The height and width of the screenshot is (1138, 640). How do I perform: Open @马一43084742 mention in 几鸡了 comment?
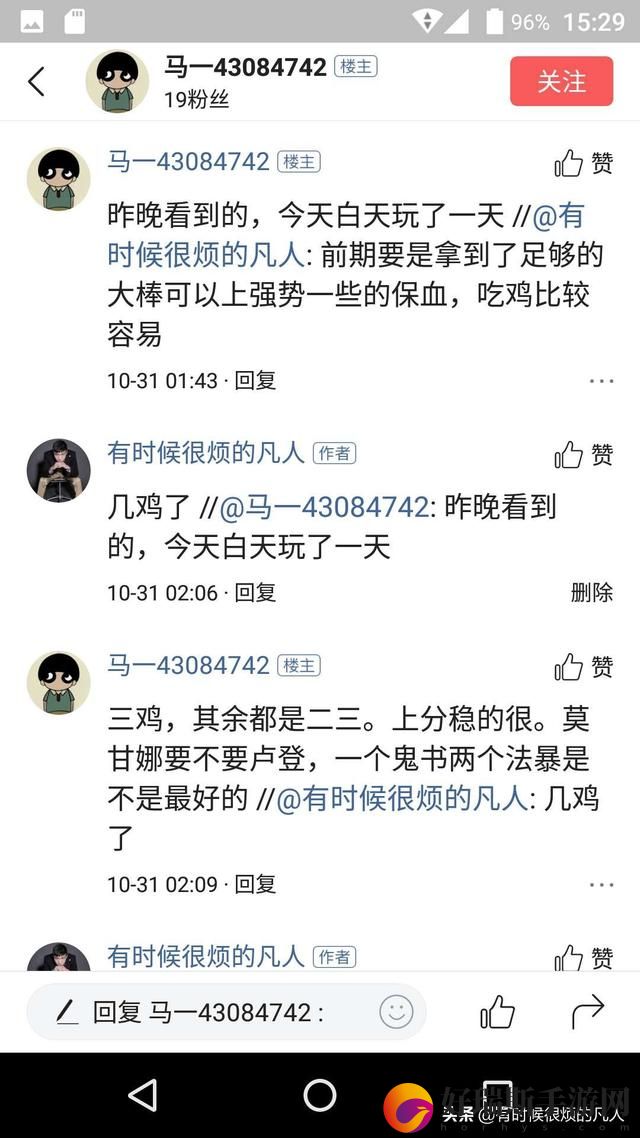click(x=323, y=507)
